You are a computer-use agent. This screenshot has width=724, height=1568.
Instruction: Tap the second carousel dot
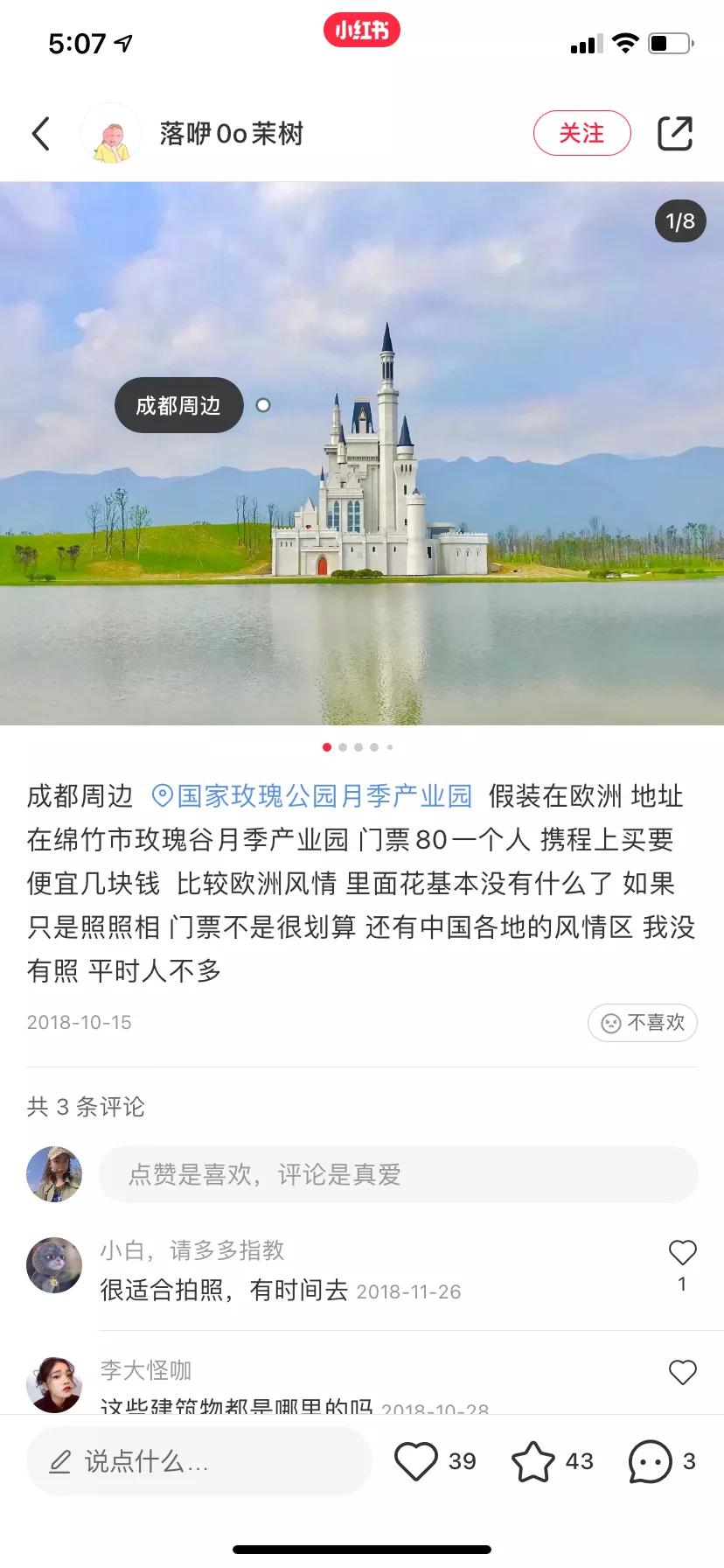coord(344,747)
